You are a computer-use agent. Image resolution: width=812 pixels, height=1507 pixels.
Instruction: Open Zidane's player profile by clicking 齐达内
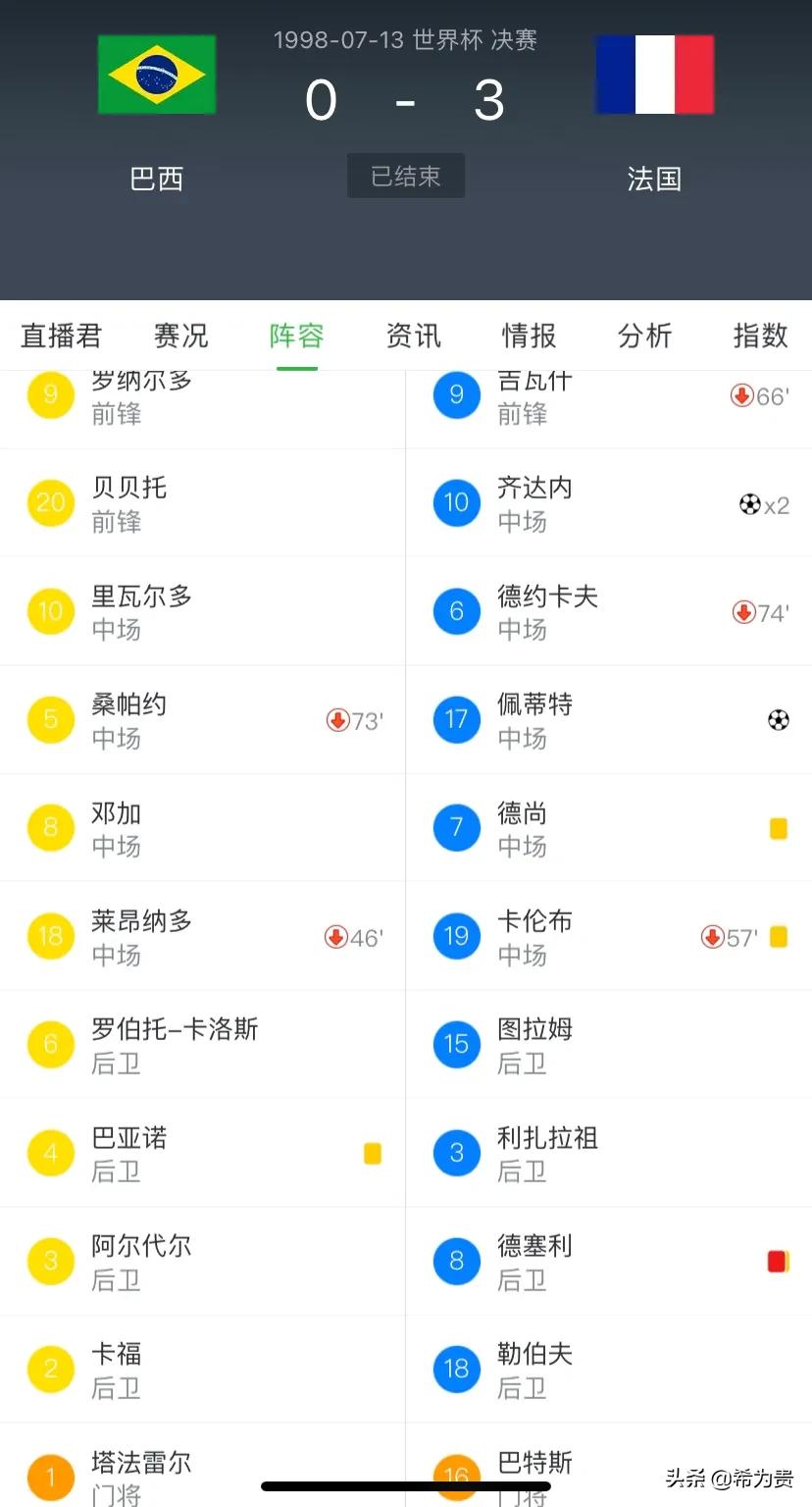click(x=533, y=488)
